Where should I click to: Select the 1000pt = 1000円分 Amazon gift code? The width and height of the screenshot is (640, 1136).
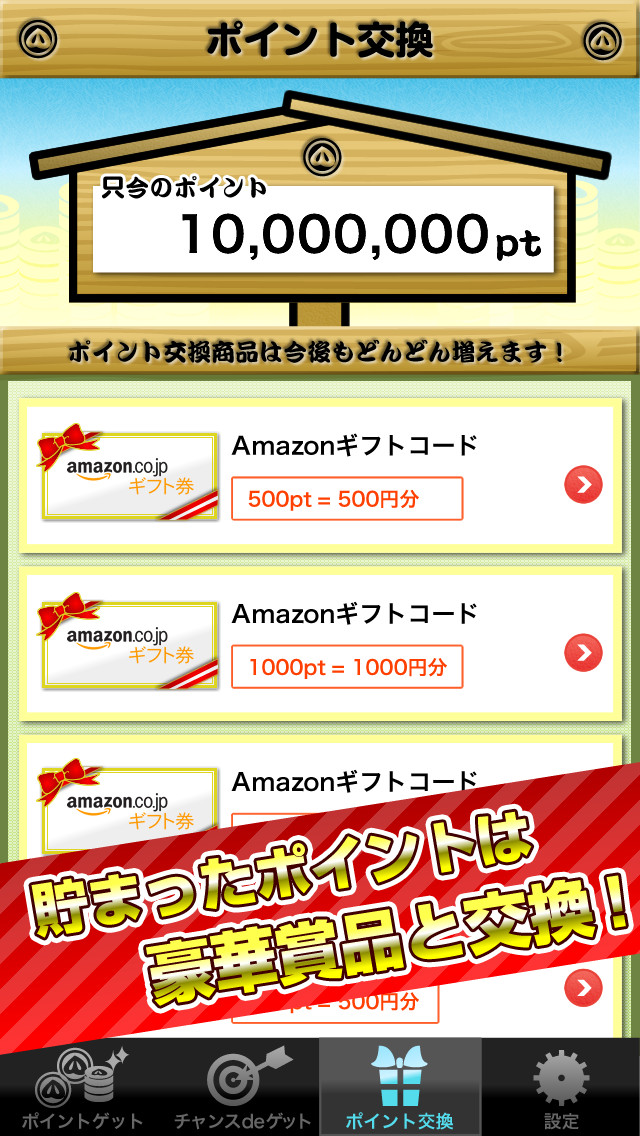[x=583, y=654]
